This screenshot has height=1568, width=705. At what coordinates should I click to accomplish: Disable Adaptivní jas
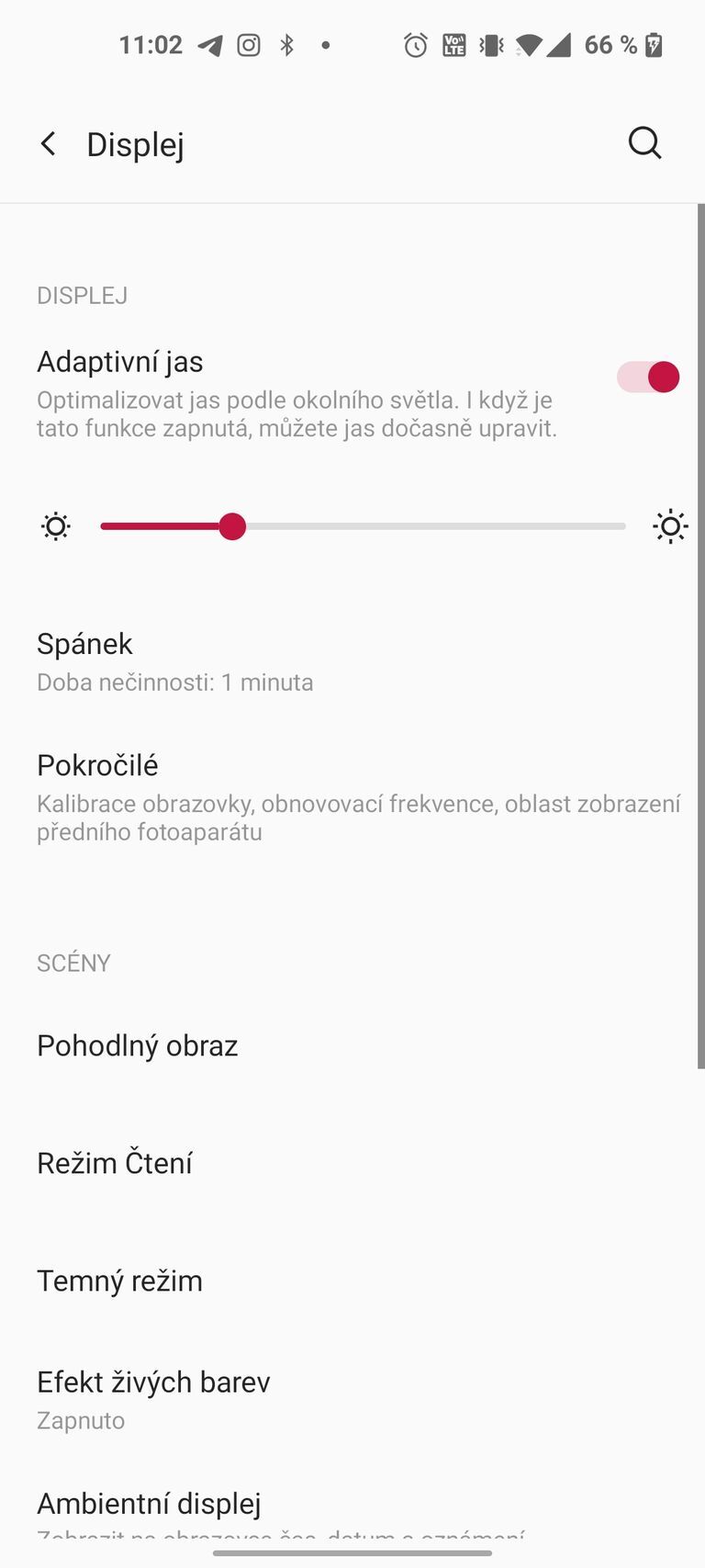pos(647,377)
